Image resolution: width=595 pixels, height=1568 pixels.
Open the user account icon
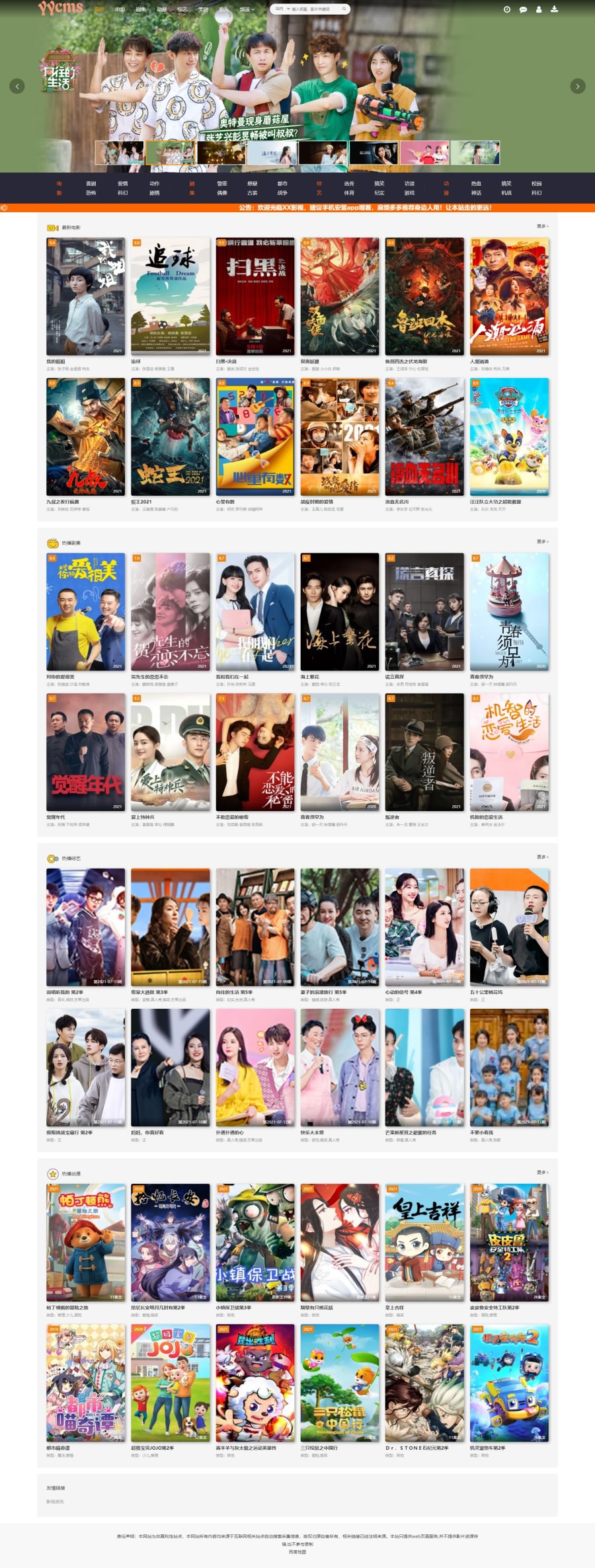pyautogui.click(x=539, y=10)
